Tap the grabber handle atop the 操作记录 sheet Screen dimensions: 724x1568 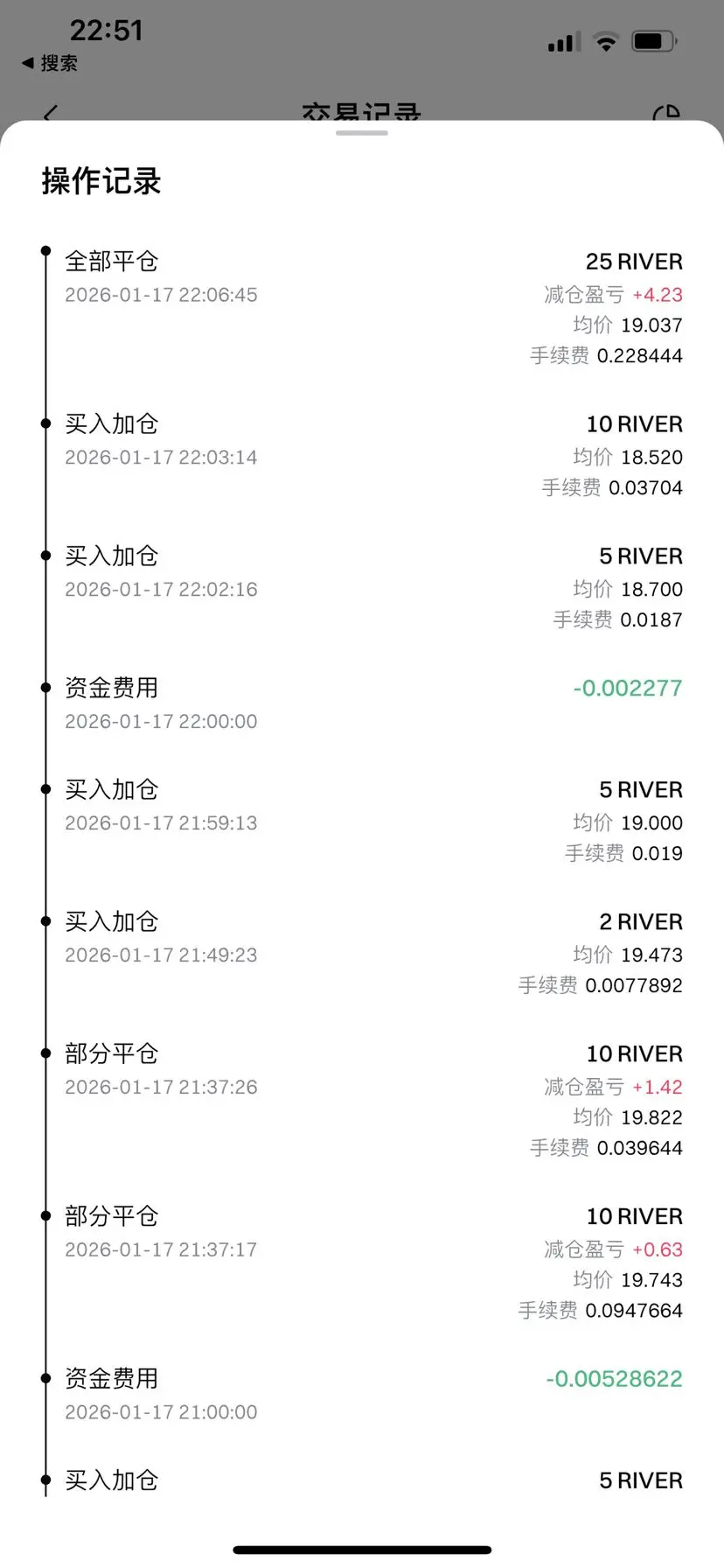pos(361,133)
